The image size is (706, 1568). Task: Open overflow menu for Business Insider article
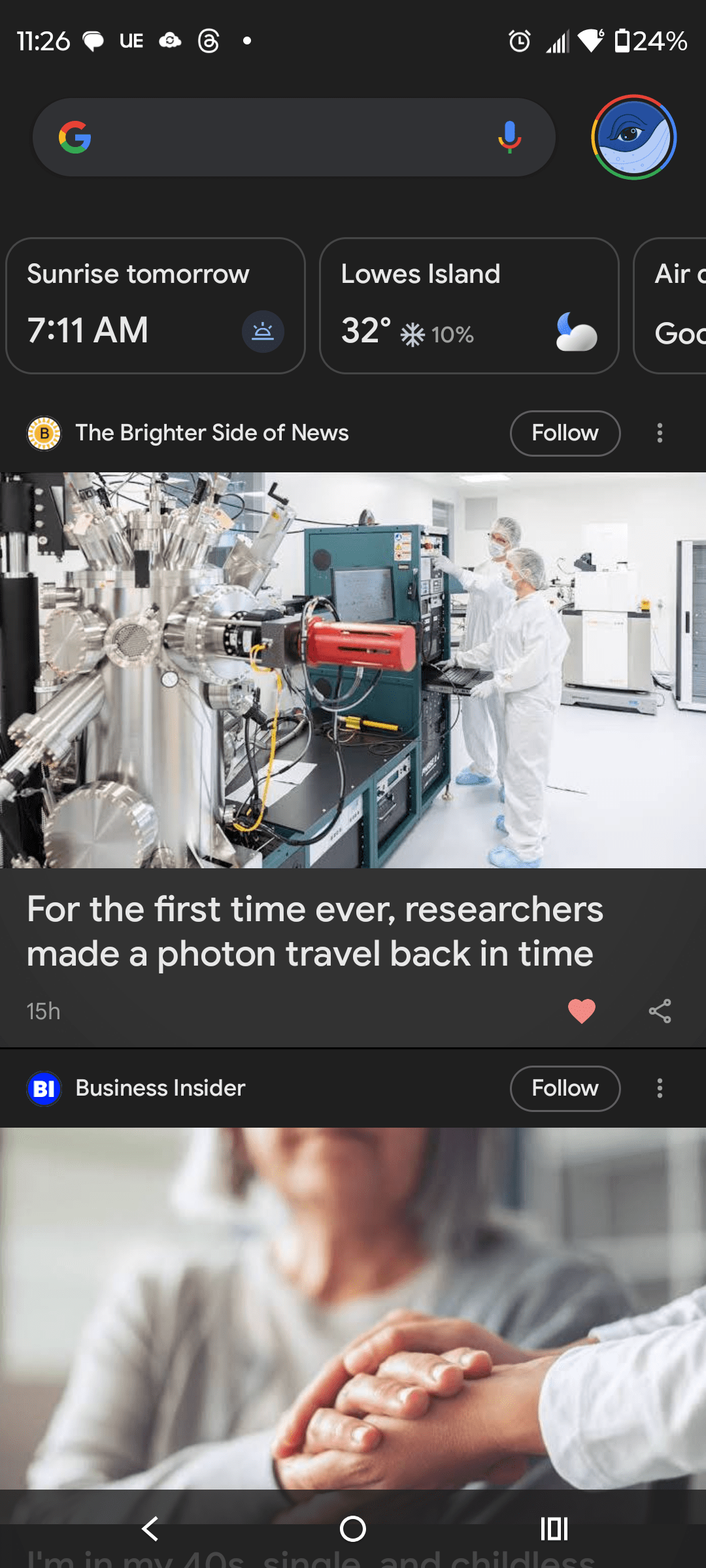(x=660, y=1088)
